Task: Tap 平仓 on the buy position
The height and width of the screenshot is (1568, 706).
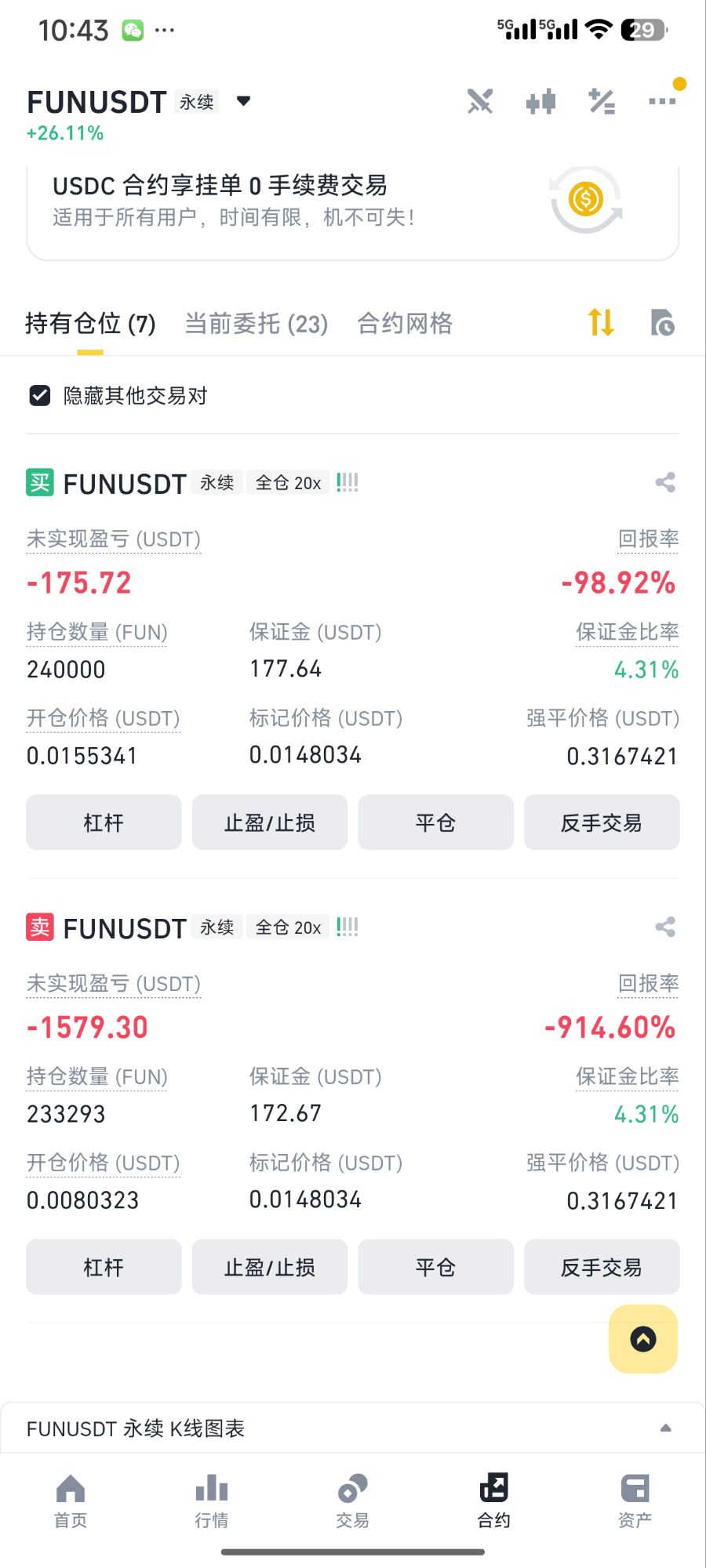Action: [x=435, y=822]
